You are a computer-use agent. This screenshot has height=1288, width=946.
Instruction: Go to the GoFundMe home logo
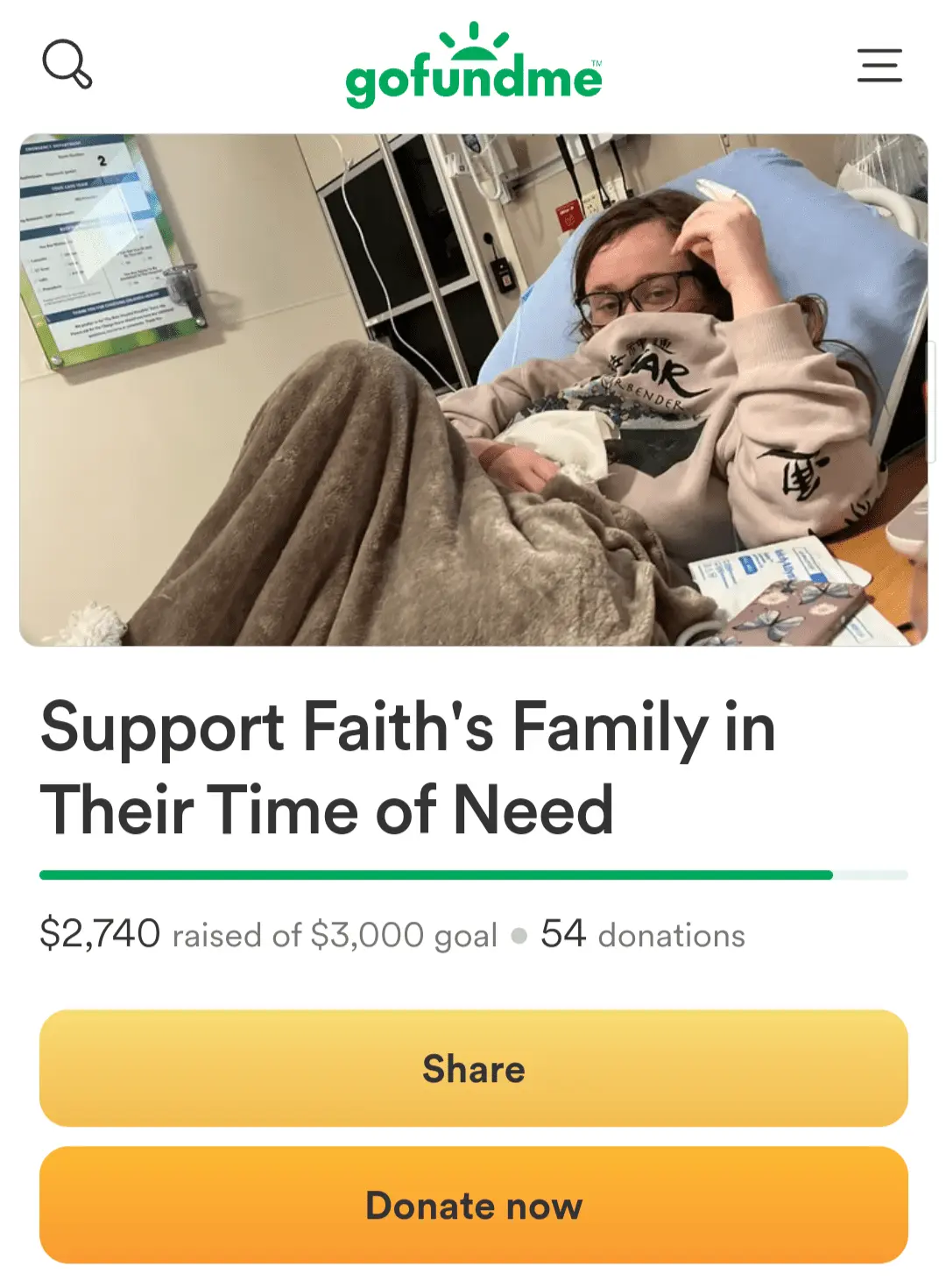coord(473,67)
